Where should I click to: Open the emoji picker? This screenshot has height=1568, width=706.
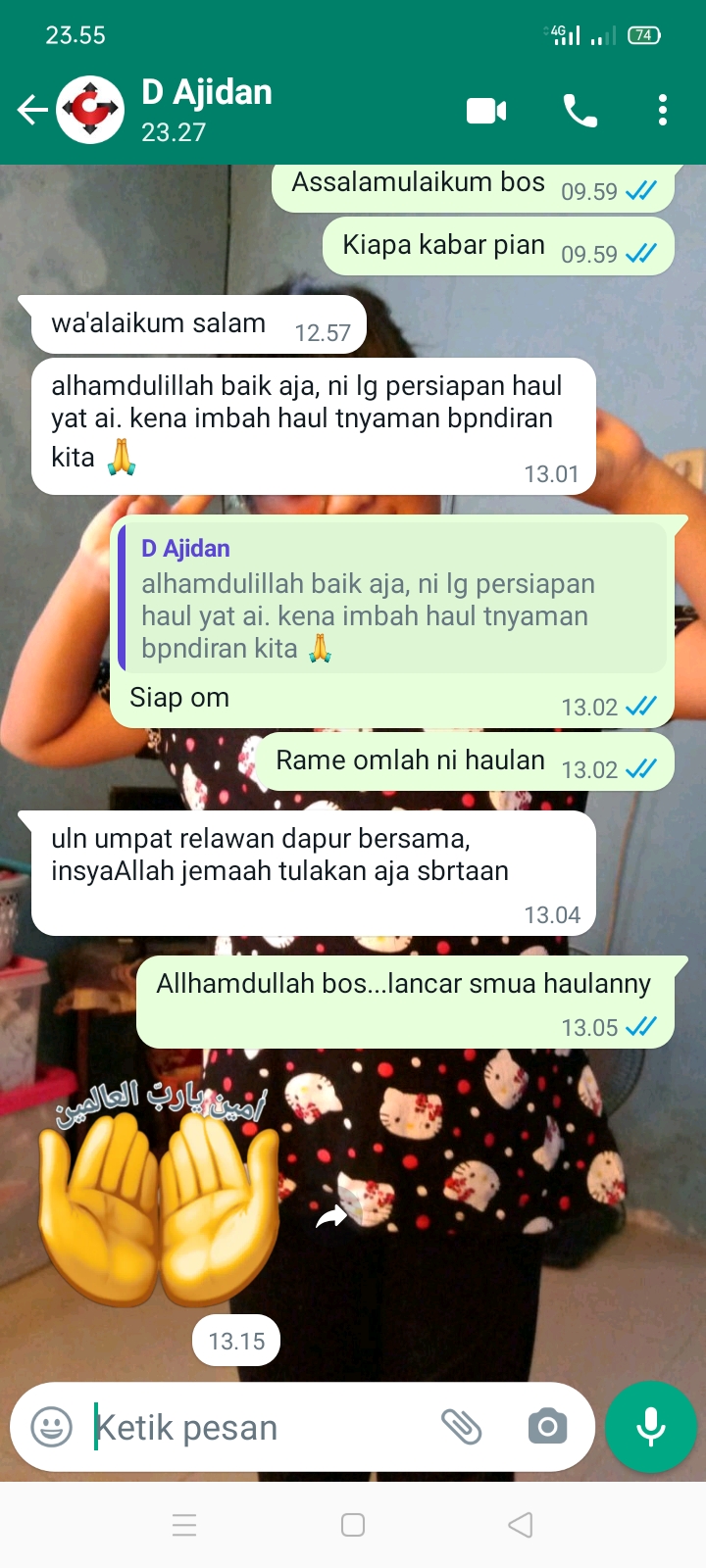51,1427
